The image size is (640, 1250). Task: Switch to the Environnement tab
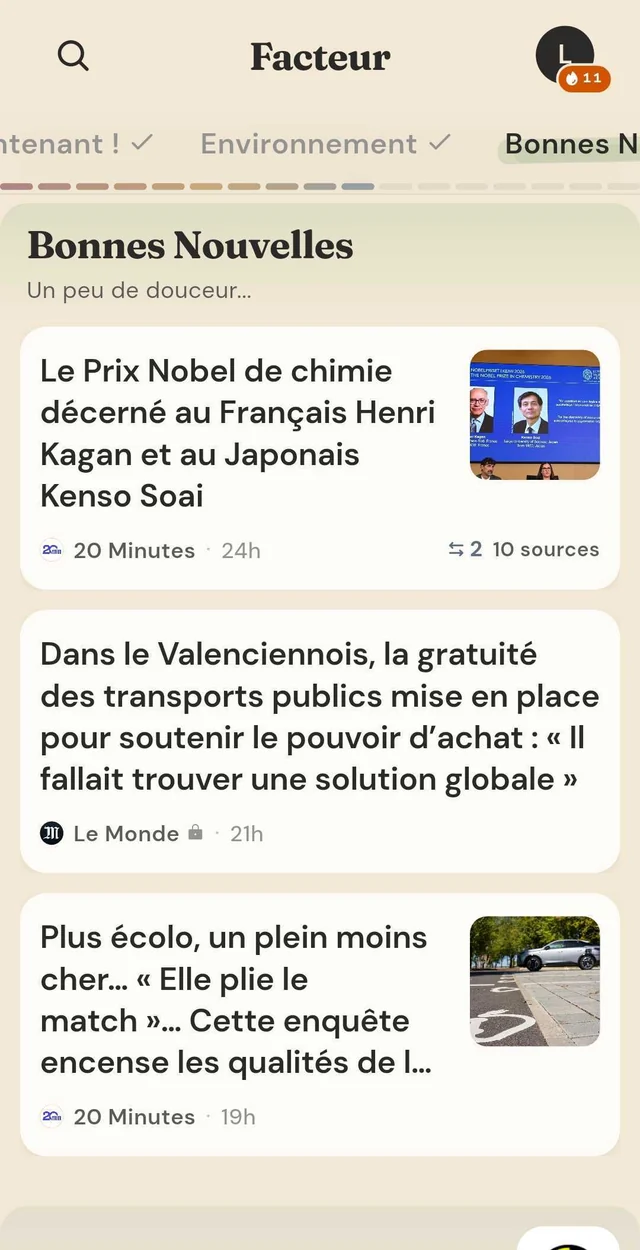pos(325,144)
